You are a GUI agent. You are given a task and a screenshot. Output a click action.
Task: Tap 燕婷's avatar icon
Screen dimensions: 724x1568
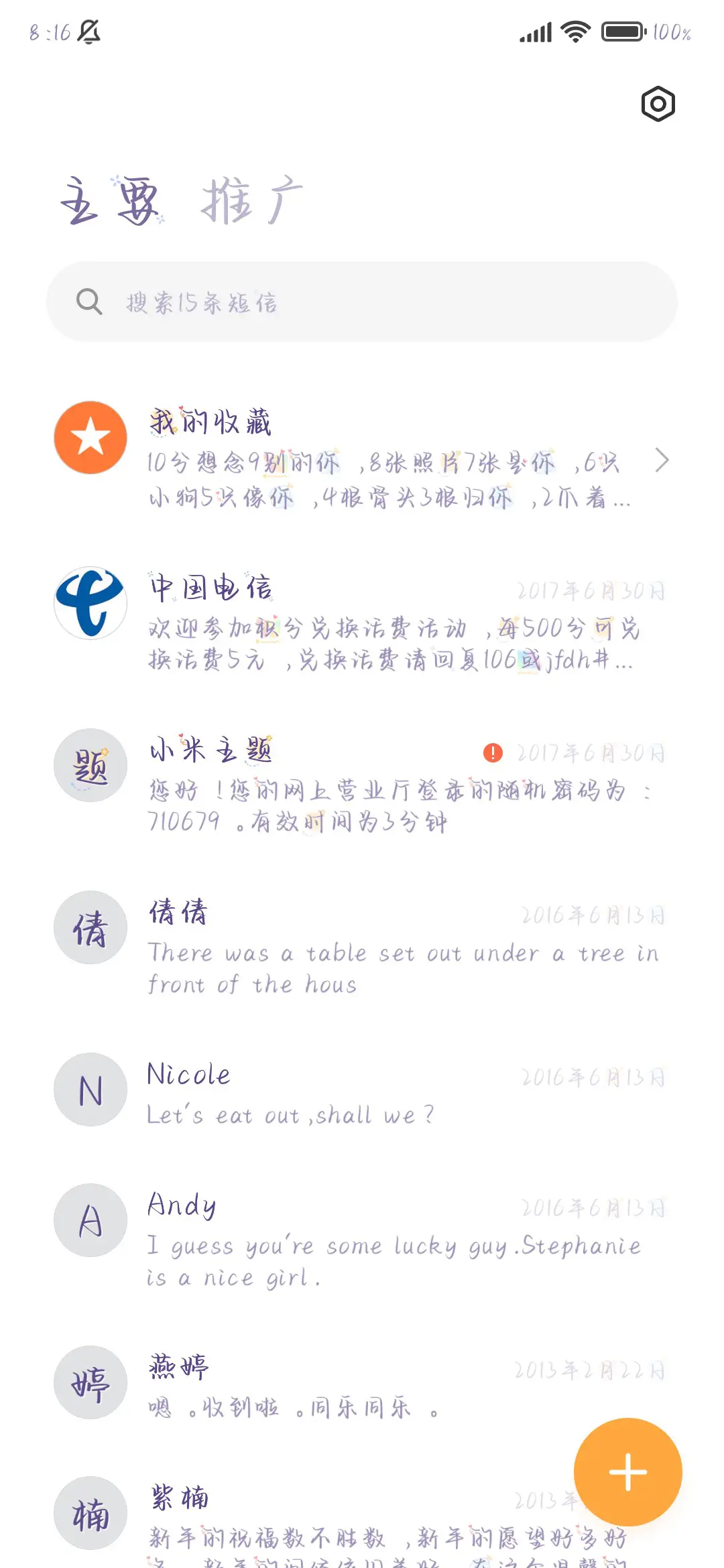[x=90, y=1384]
